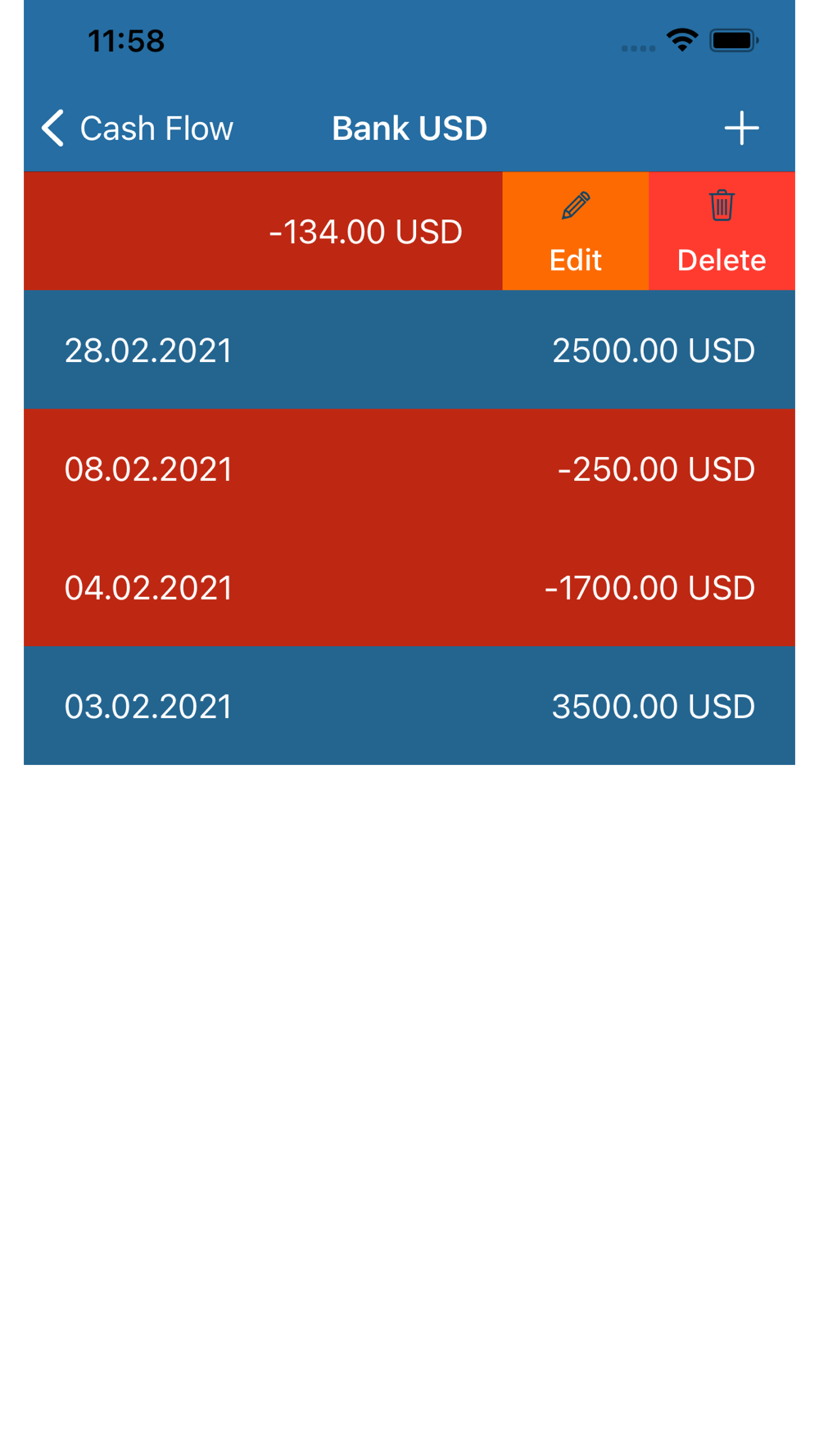The width and height of the screenshot is (819, 1456).
Task: Delete the -134.00 USD transaction
Action: (x=722, y=232)
